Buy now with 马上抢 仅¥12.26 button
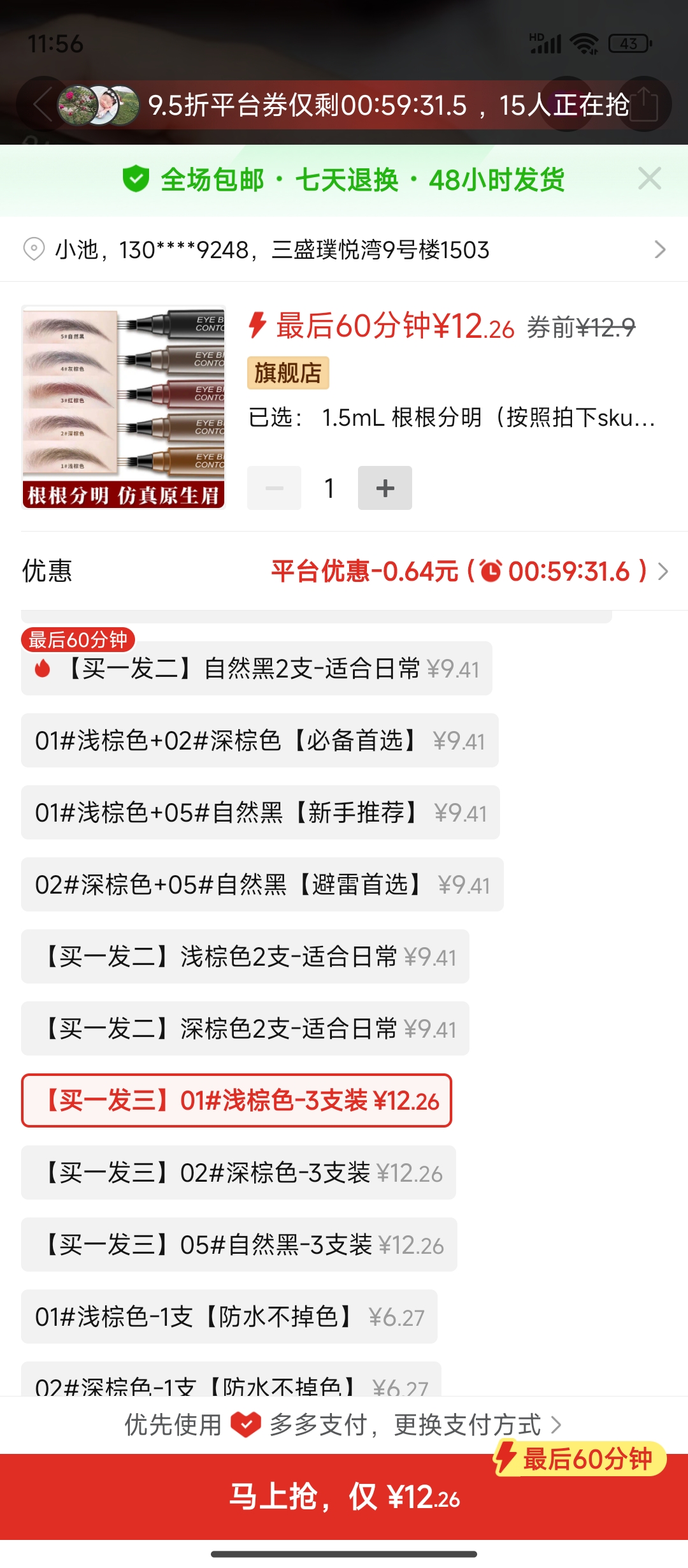Viewport: 688px width, 1568px height. coord(344,1497)
